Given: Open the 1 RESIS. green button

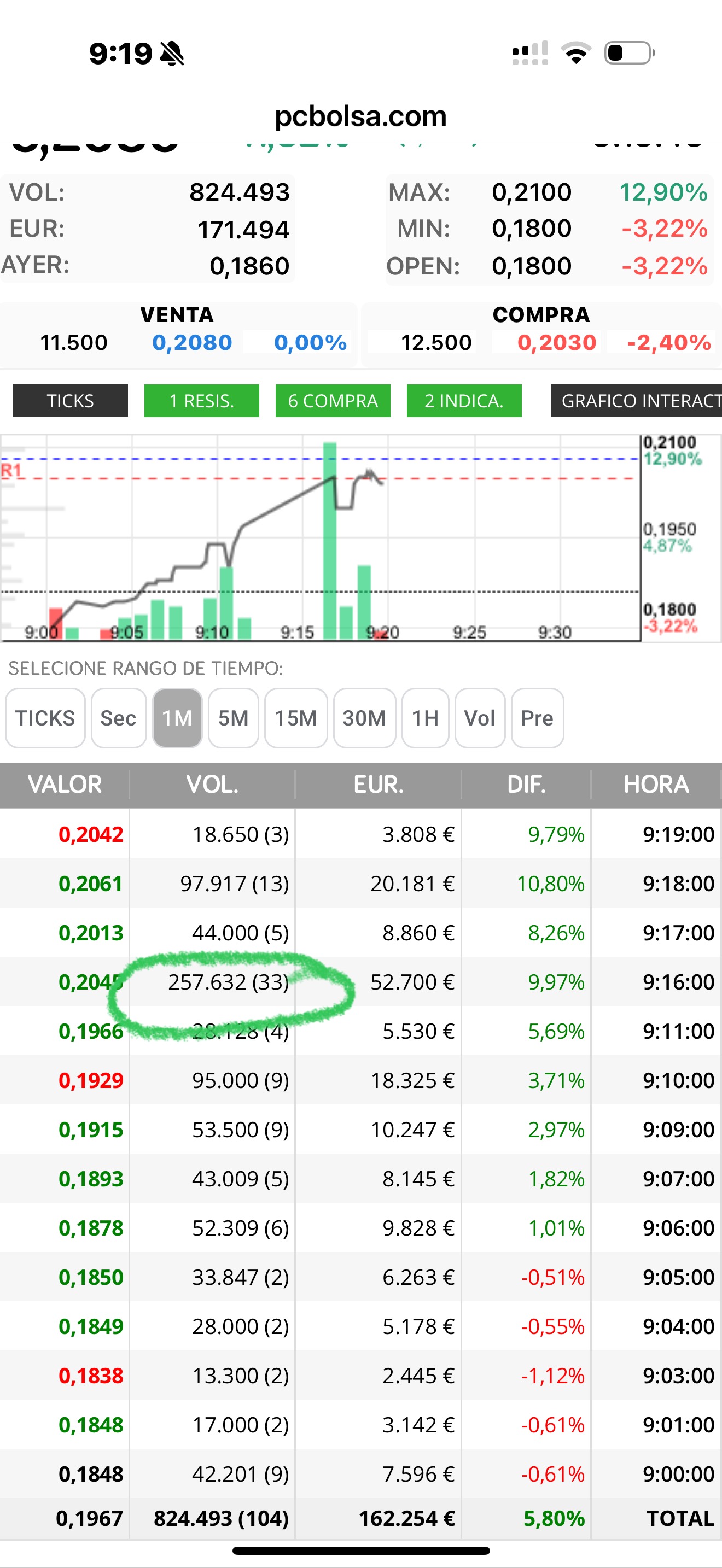Looking at the screenshot, I should click(x=201, y=401).
